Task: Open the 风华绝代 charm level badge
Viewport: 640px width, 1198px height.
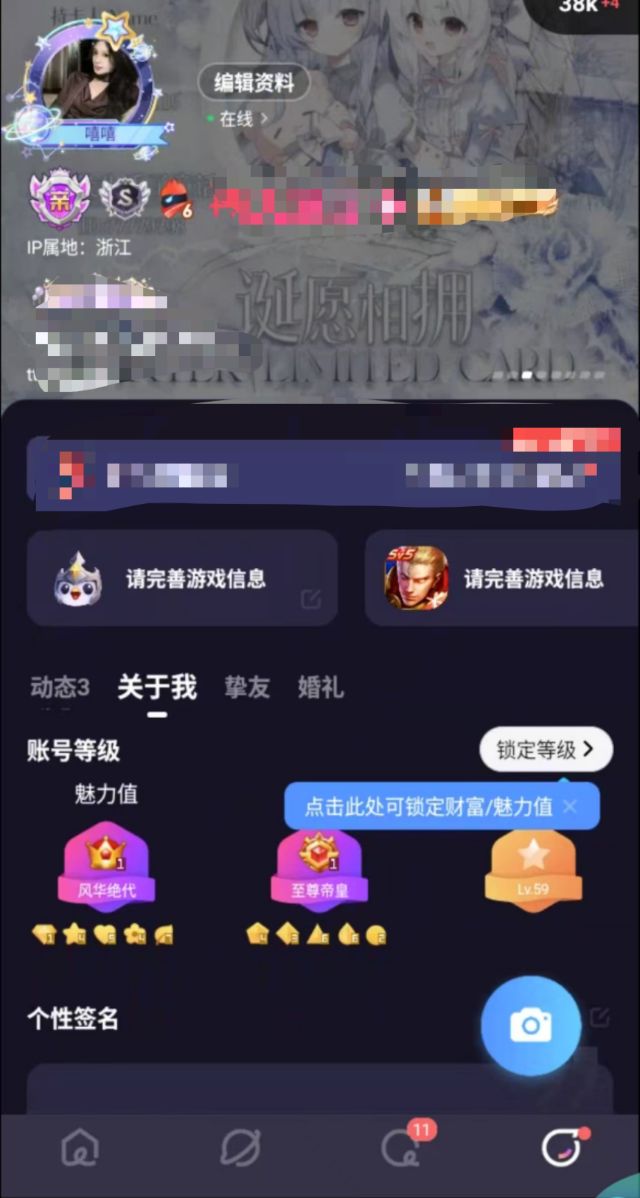Action: click(105, 867)
